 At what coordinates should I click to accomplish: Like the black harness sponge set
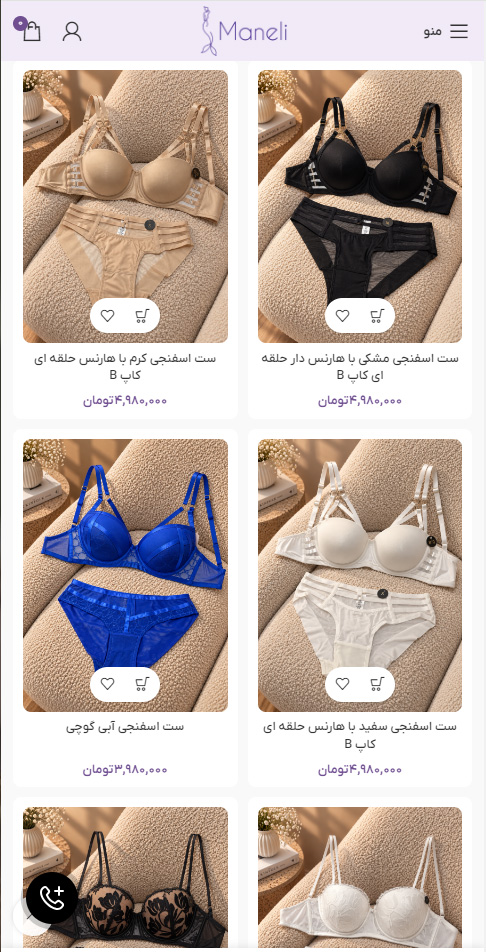click(x=343, y=316)
